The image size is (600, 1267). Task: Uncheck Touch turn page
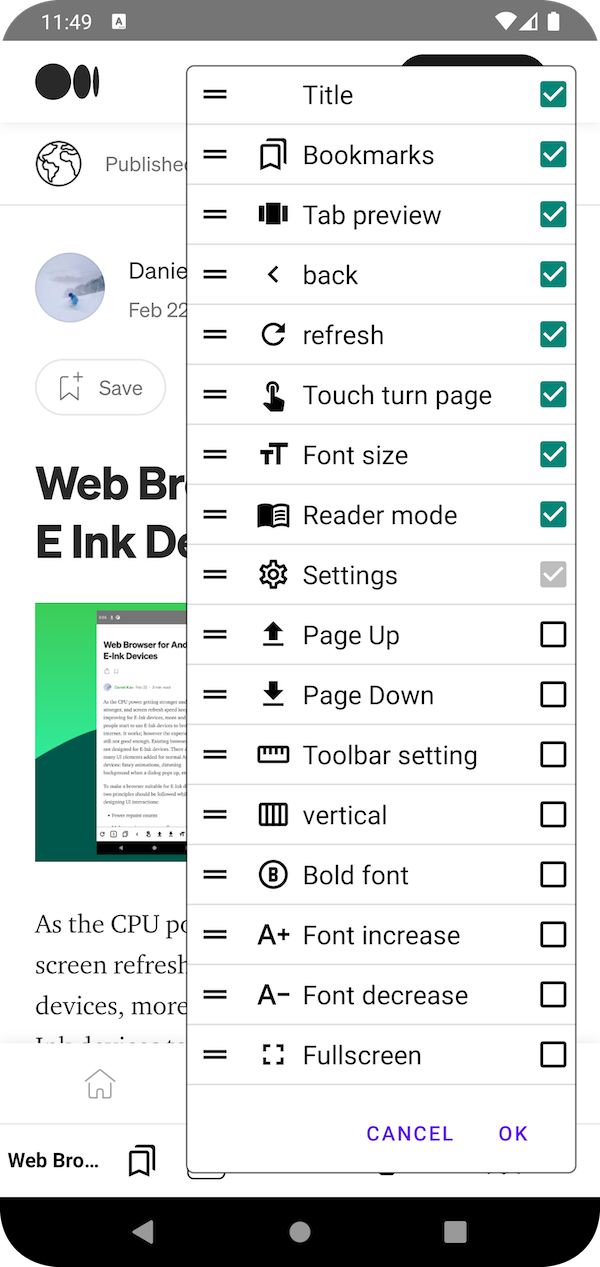tap(553, 395)
